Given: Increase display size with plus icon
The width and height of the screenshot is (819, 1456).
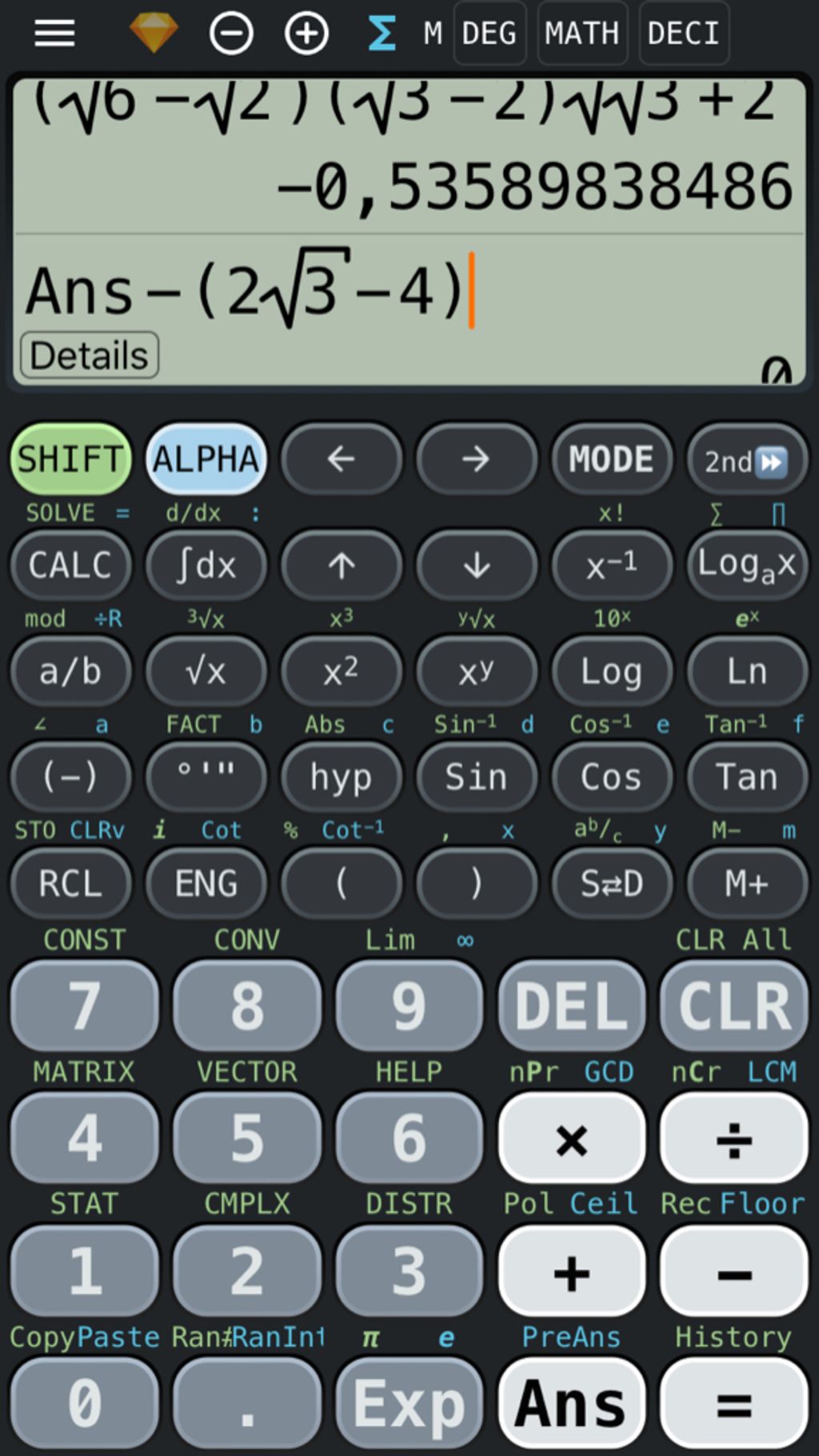Looking at the screenshot, I should click(x=307, y=34).
